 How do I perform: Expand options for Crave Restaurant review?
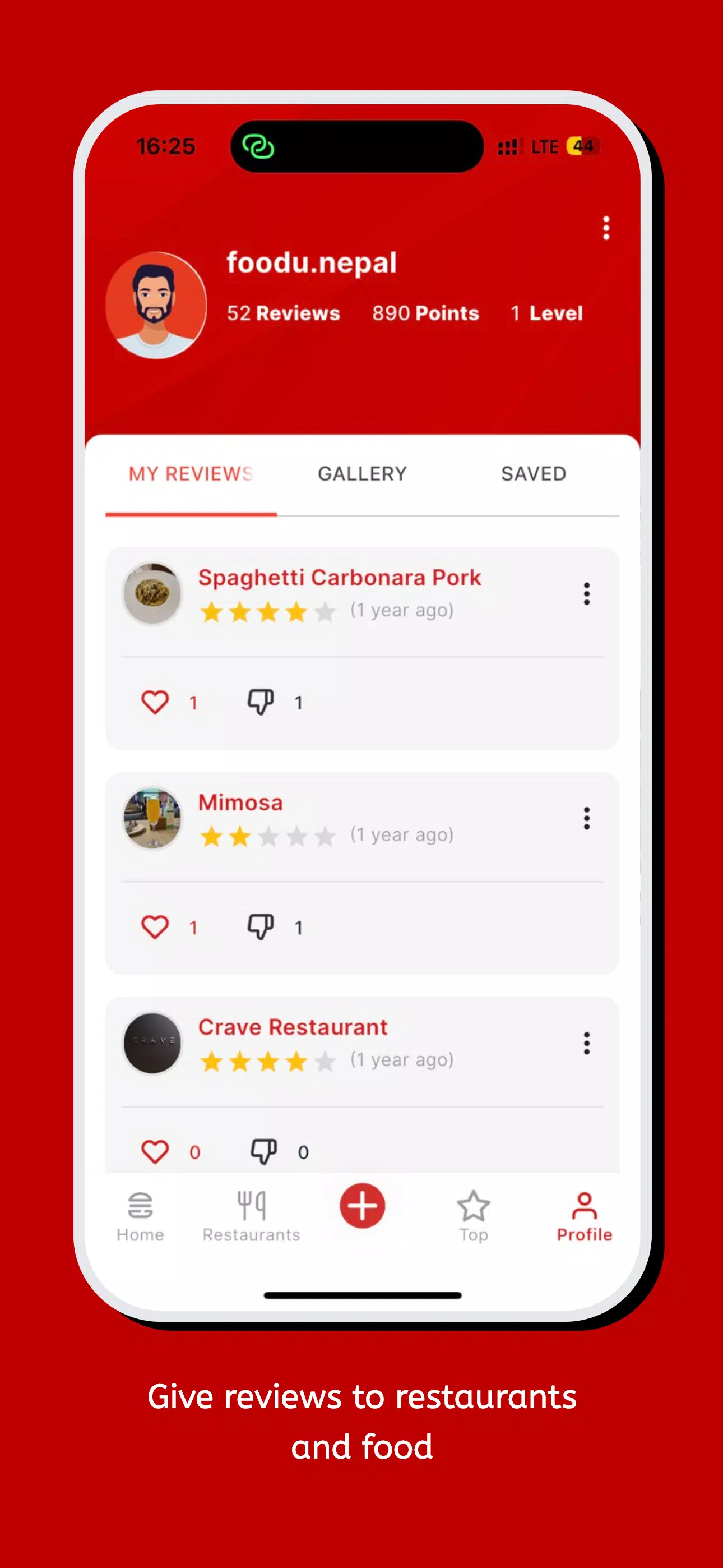point(586,1043)
